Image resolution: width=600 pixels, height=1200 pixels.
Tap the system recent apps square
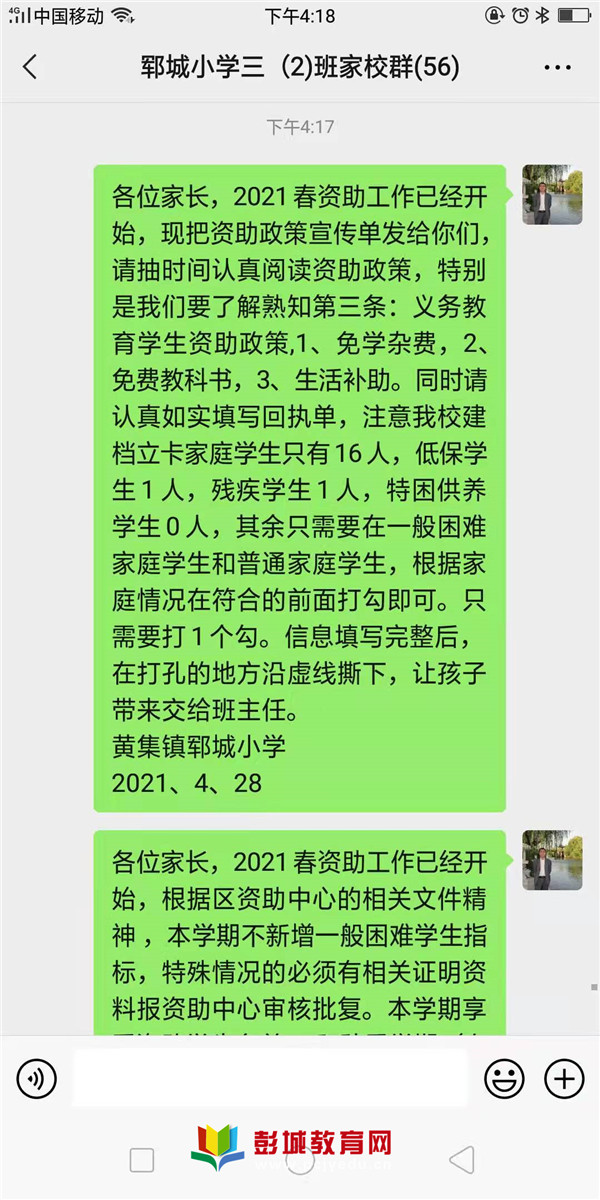pos(142,1160)
